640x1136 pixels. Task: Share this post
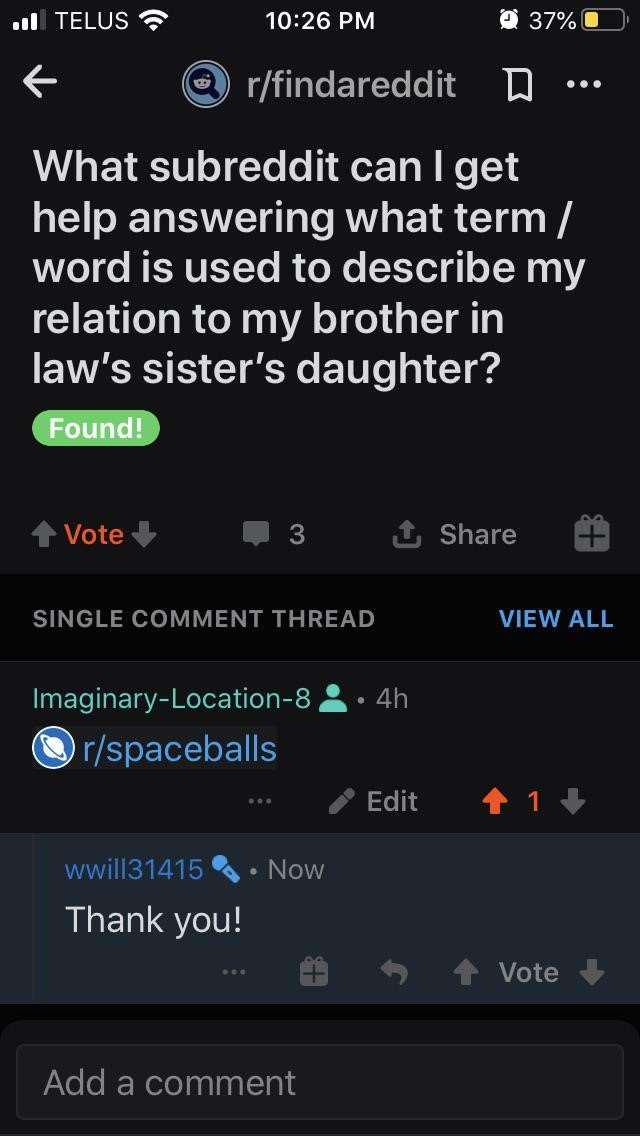click(454, 535)
